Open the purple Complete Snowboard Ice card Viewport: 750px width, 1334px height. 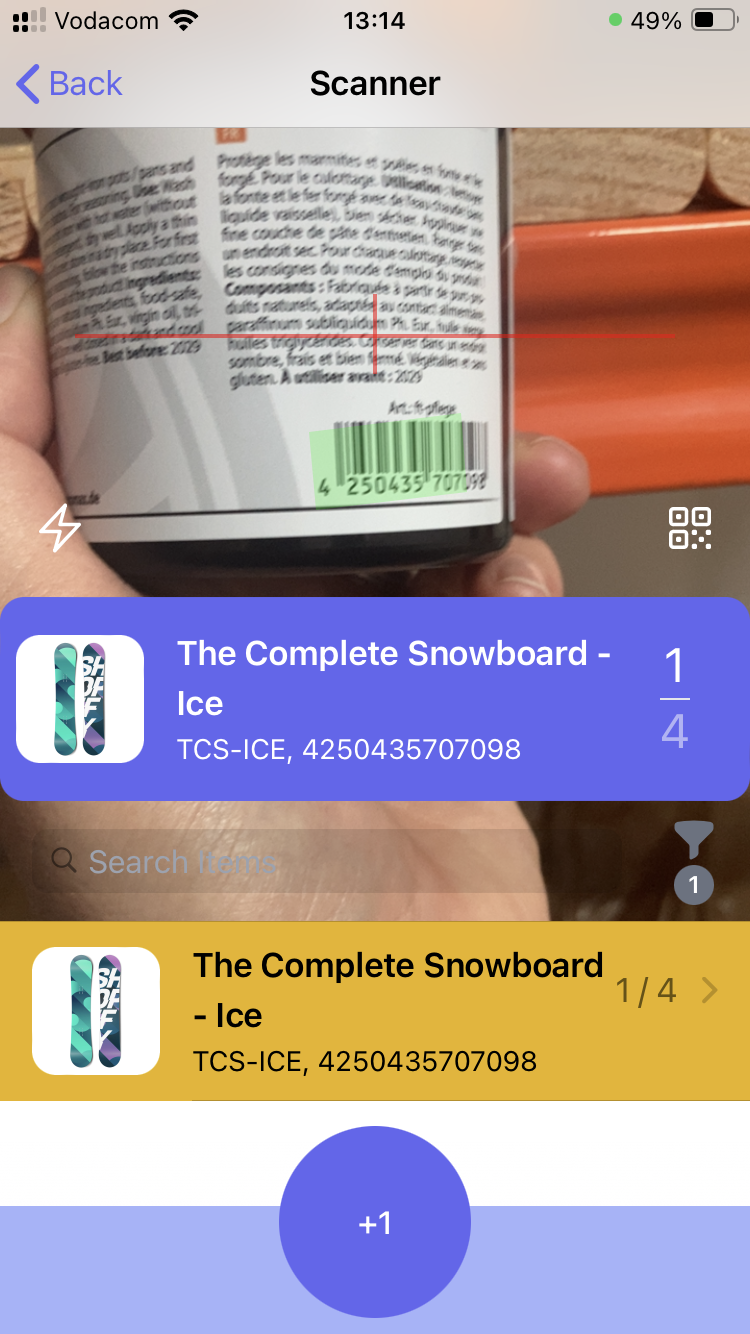[x=375, y=700]
